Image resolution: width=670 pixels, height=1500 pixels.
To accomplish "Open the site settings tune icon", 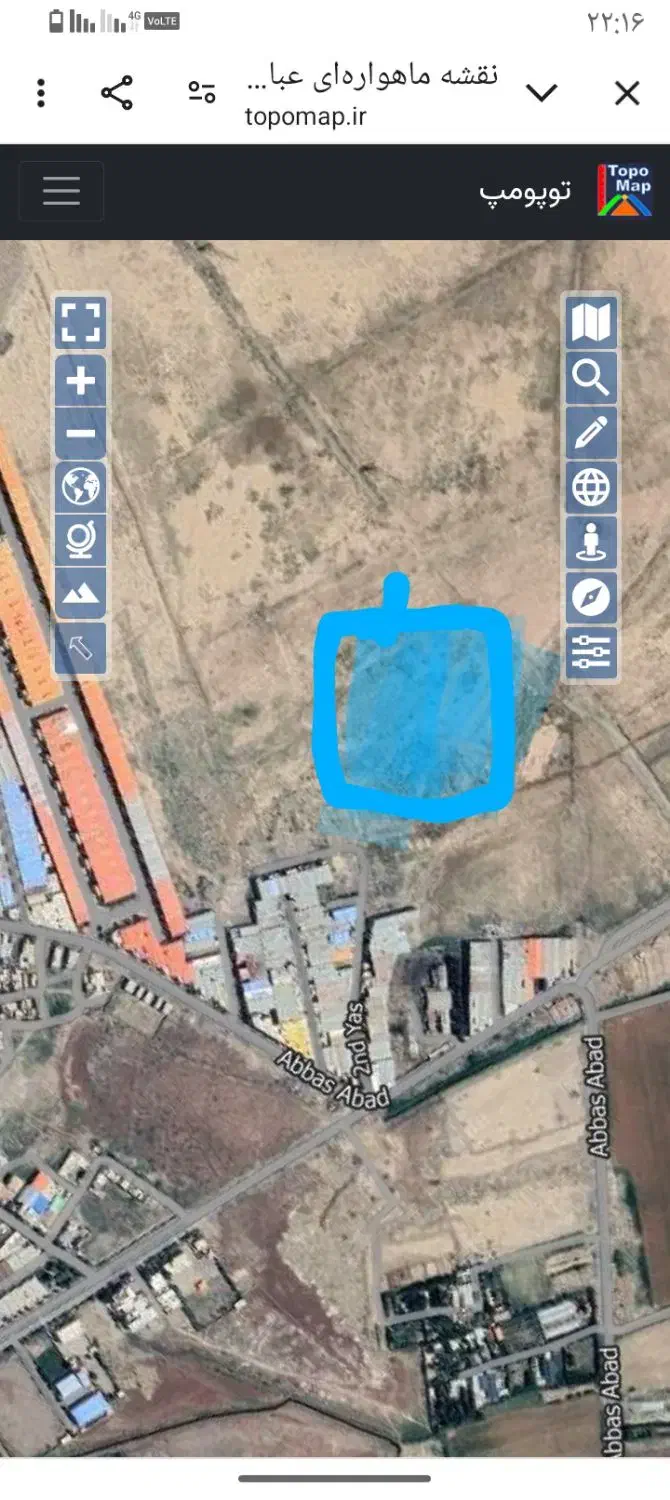I will pyautogui.click(x=202, y=93).
